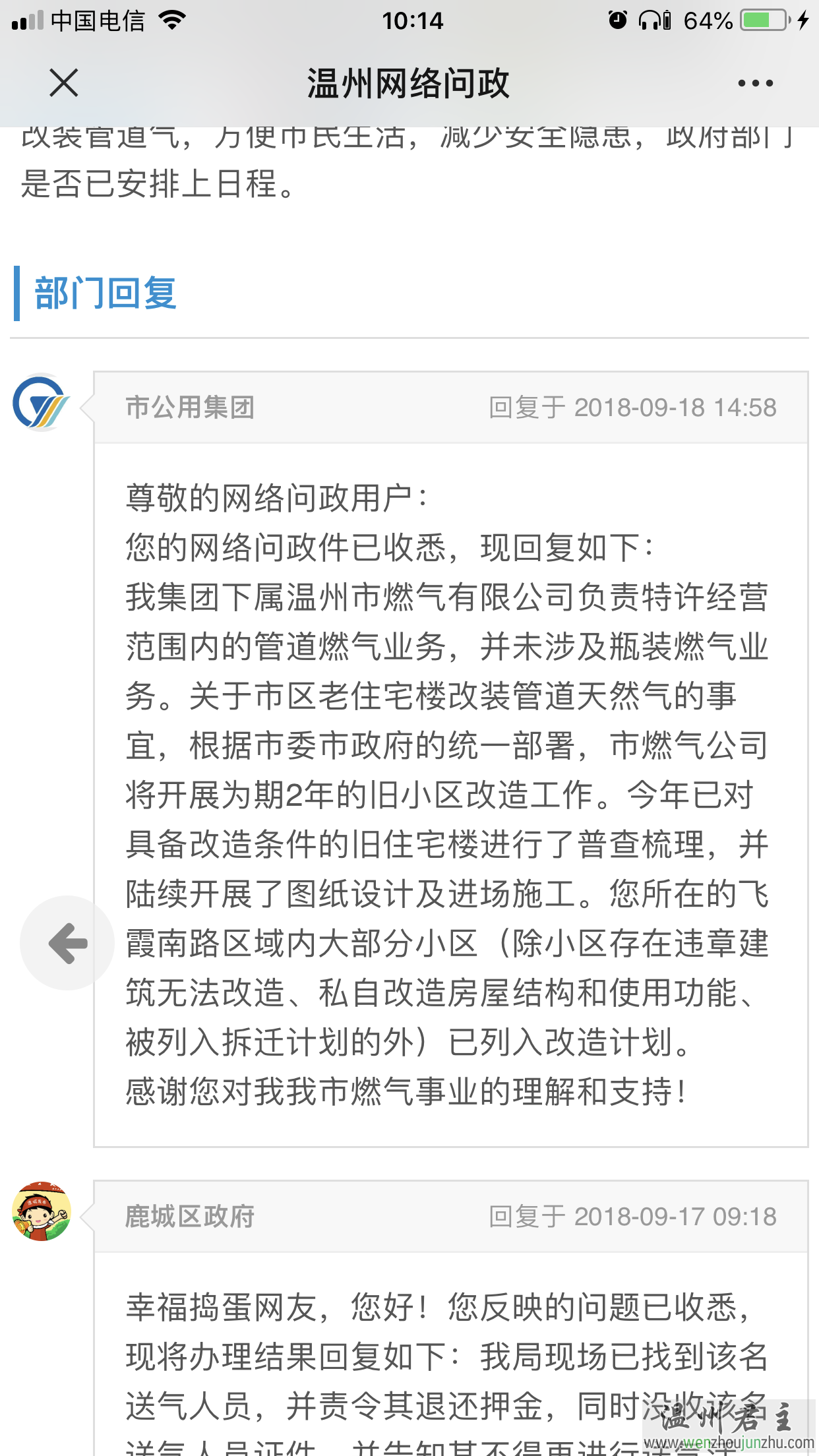This screenshot has width=819, height=1456.
Task: Open the three-dot more options menu
Action: coord(755,84)
